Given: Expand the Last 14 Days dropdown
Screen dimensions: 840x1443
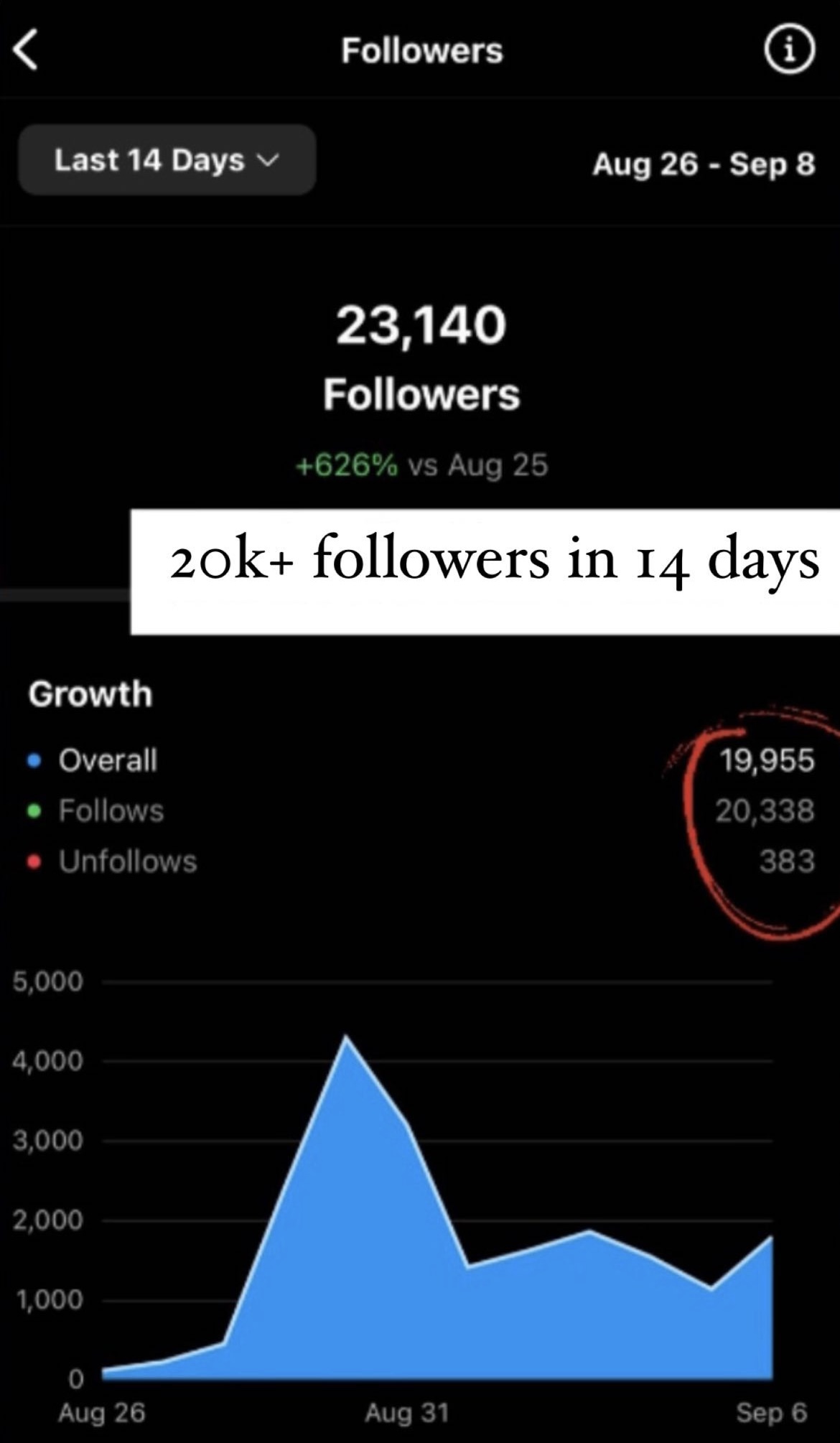Looking at the screenshot, I should point(167,160).
